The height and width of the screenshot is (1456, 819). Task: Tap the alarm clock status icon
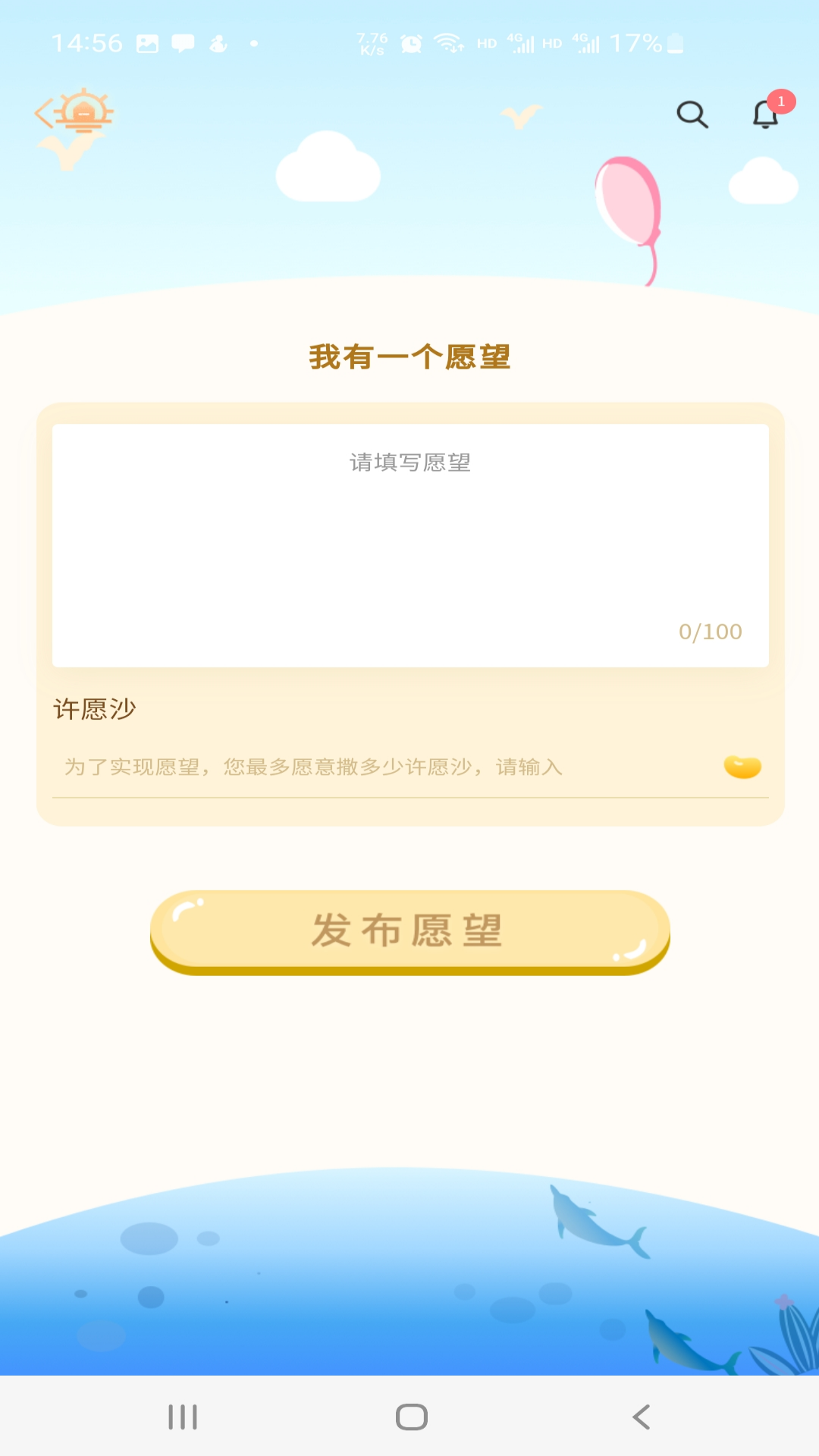[x=409, y=43]
